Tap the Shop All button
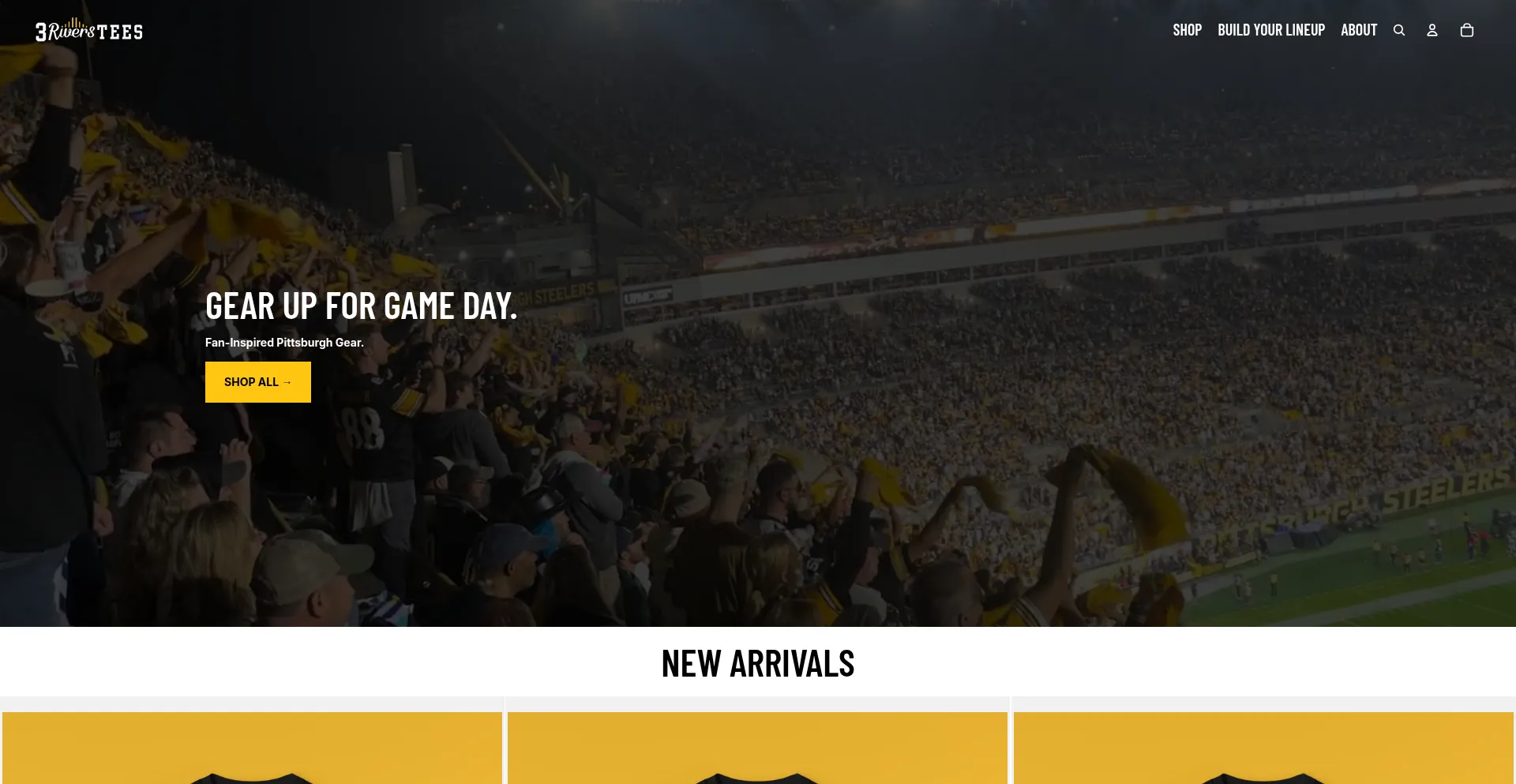This screenshot has width=1516, height=784. (x=257, y=382)
